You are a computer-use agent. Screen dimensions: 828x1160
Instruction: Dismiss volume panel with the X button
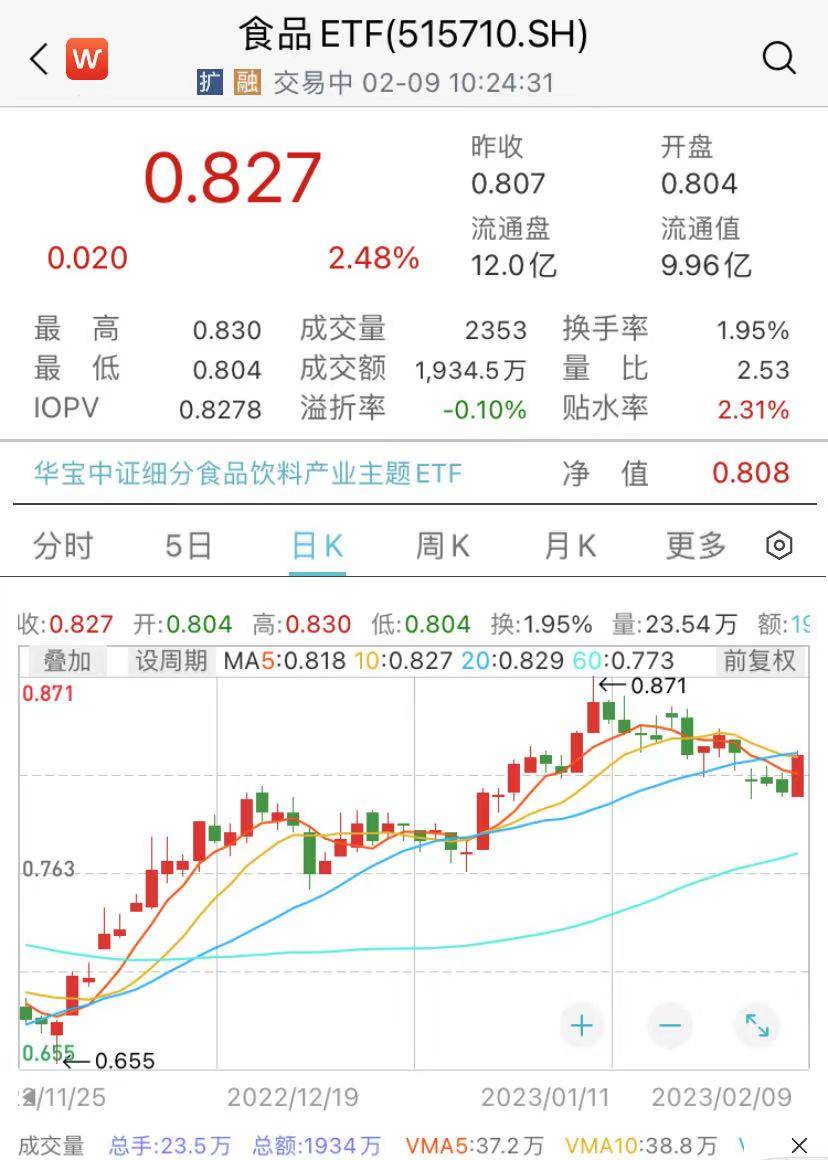tap(798, 1145)
